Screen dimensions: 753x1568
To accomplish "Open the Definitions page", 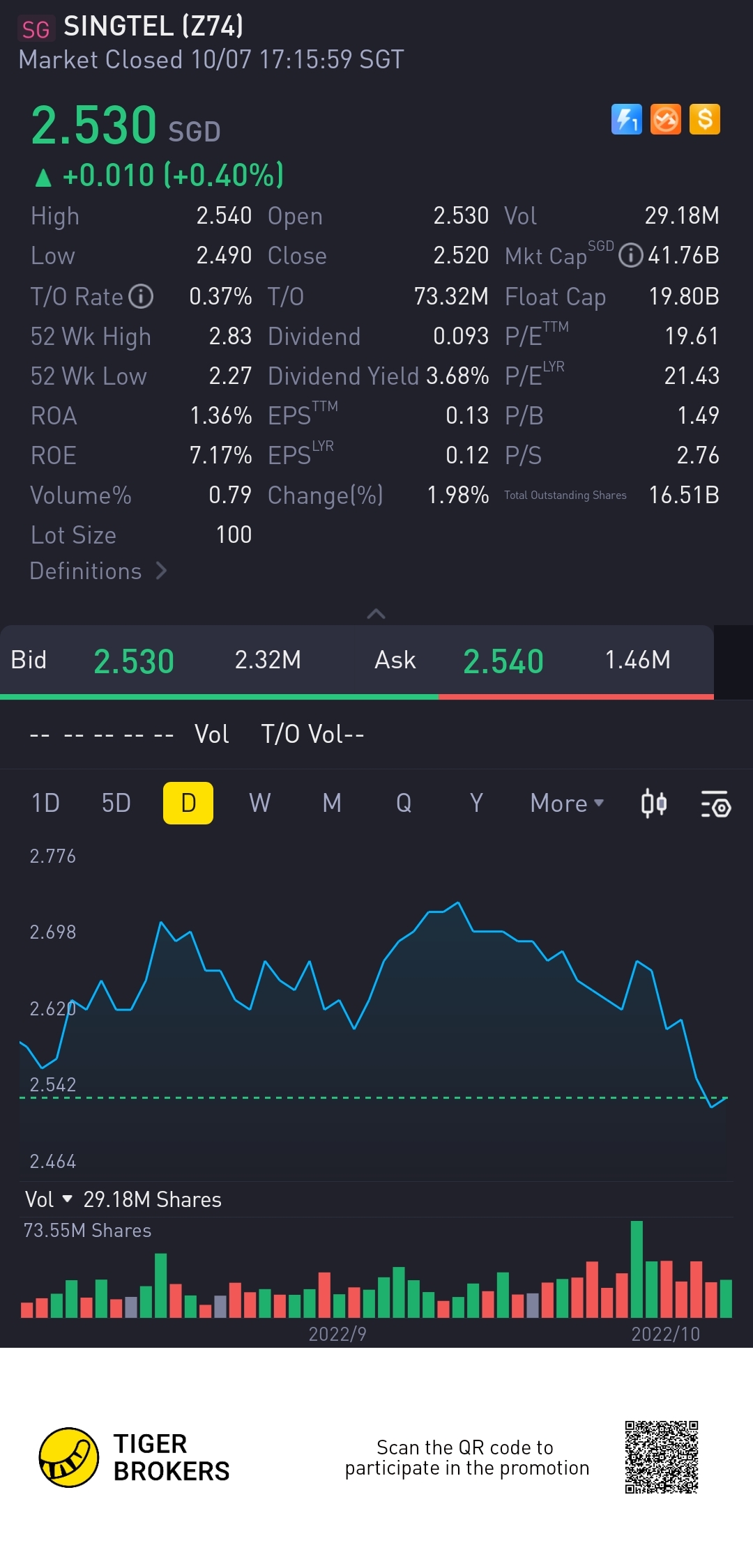I will [x=98, y=571].
